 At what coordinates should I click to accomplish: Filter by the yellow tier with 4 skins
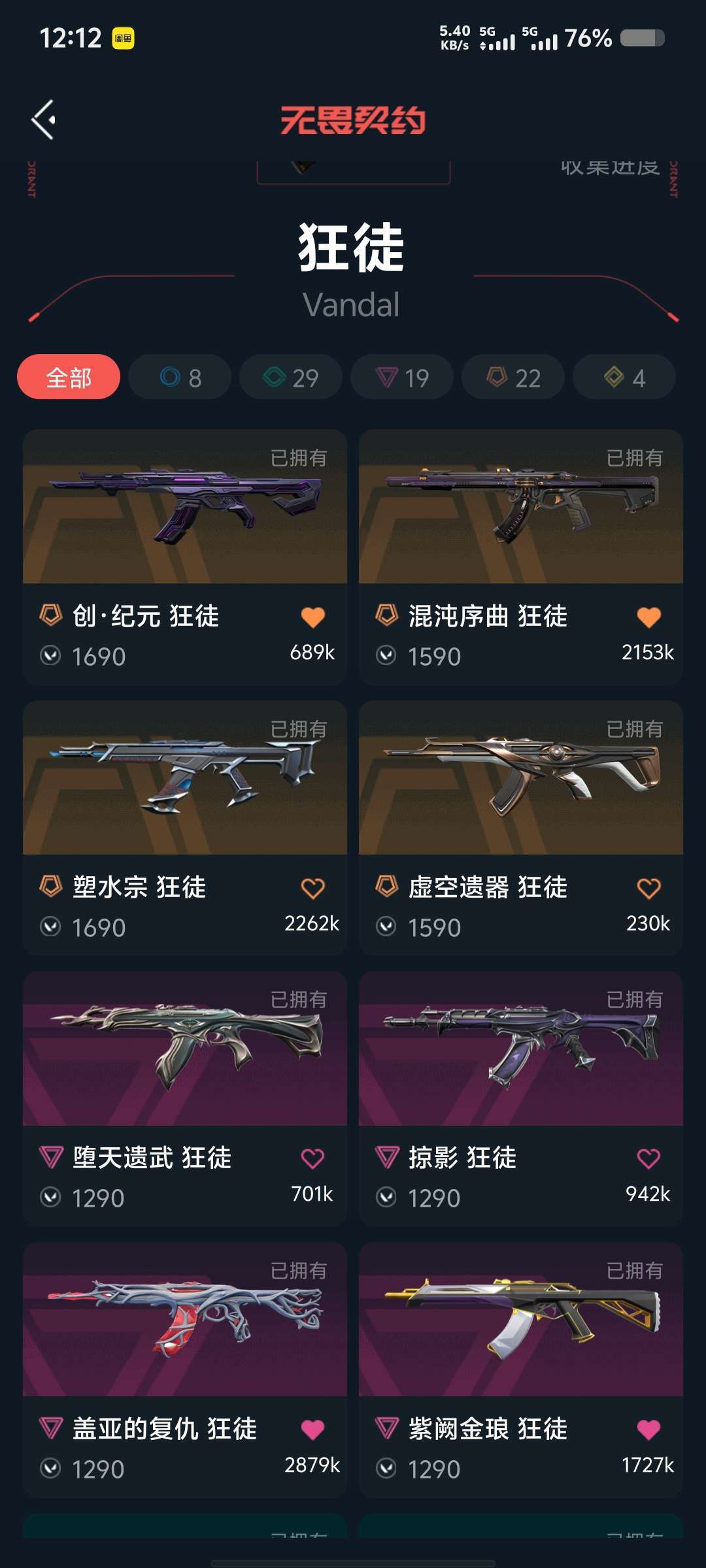pyautogui.click(x=624, y=377)
